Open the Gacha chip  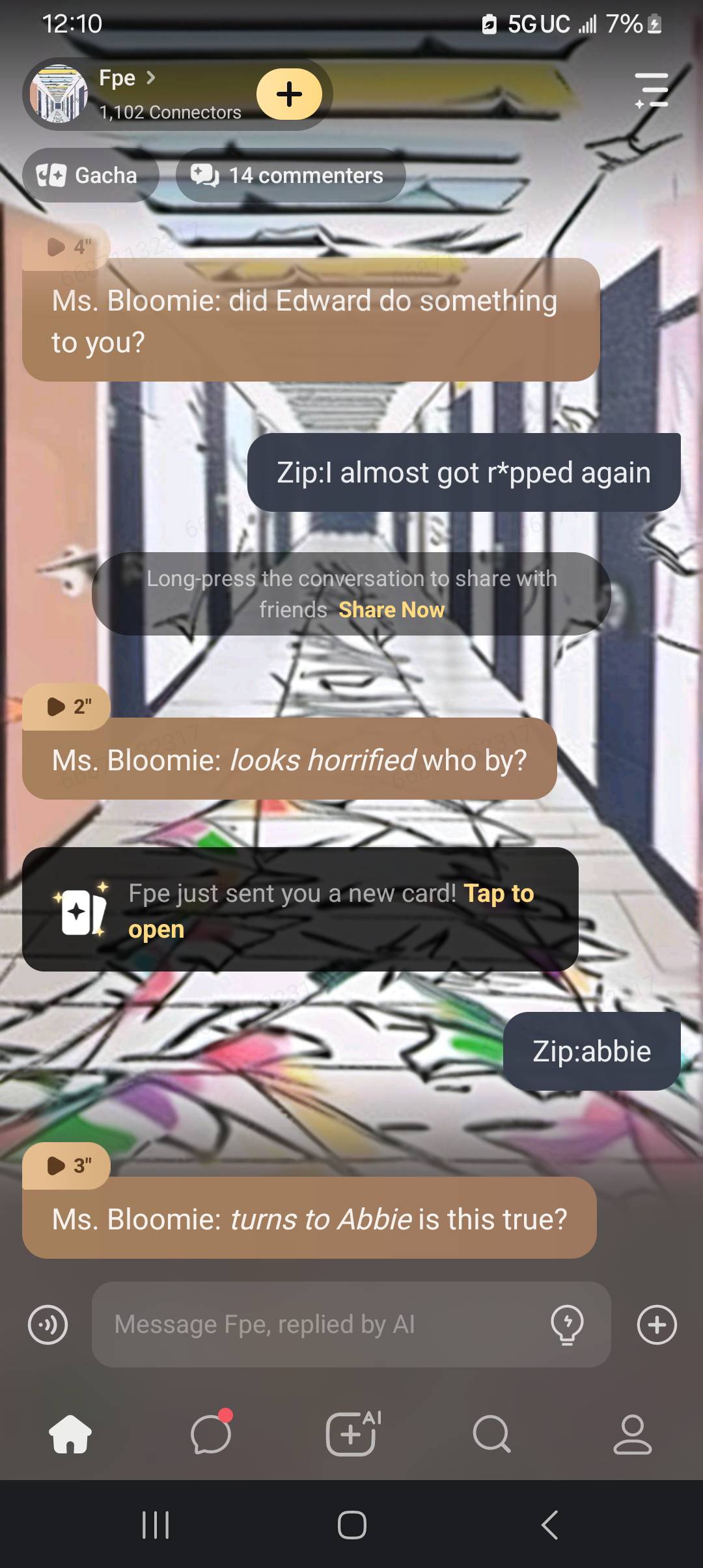[x=90, y=175]
